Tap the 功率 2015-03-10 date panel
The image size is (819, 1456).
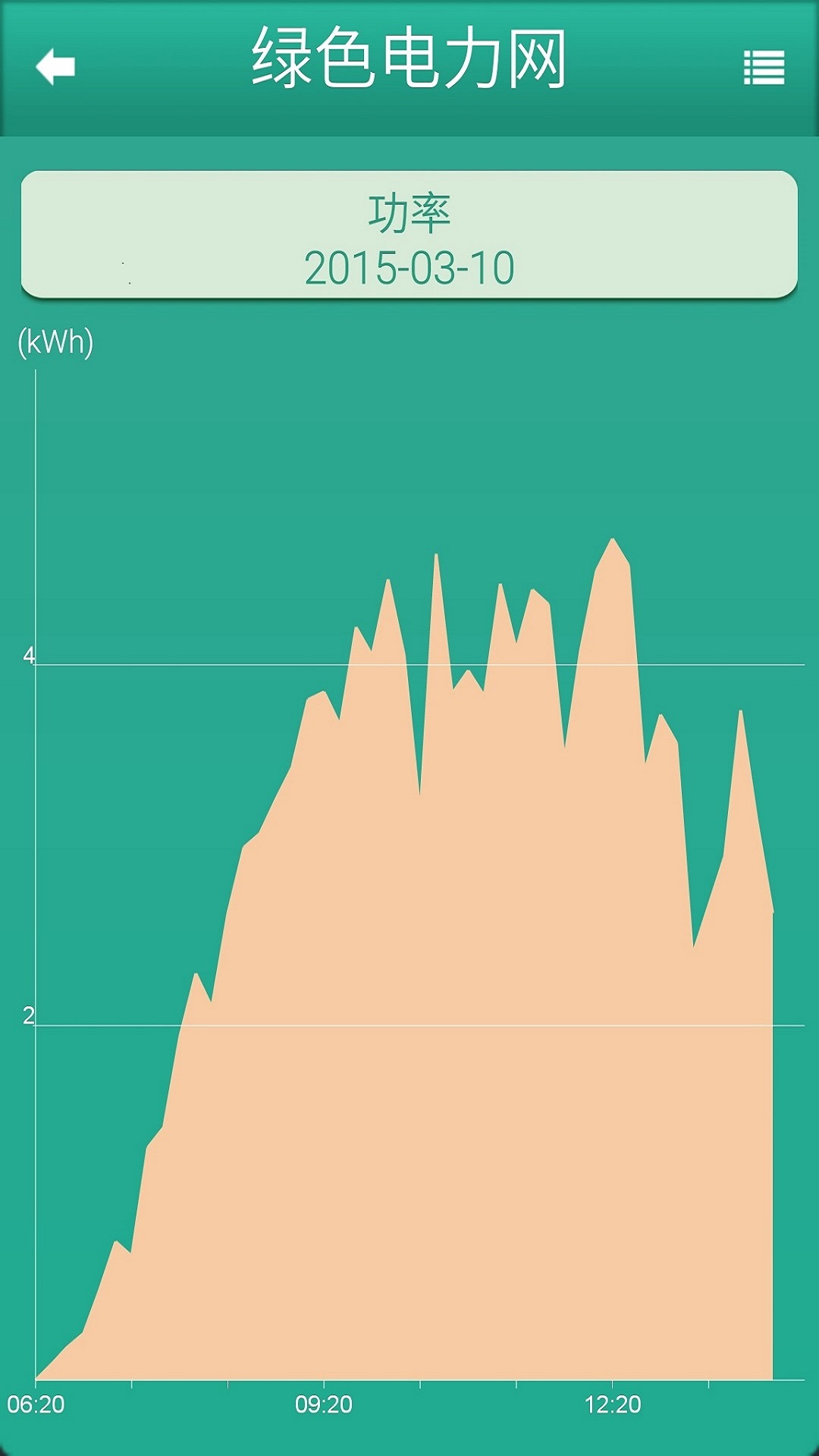(409, 235)
